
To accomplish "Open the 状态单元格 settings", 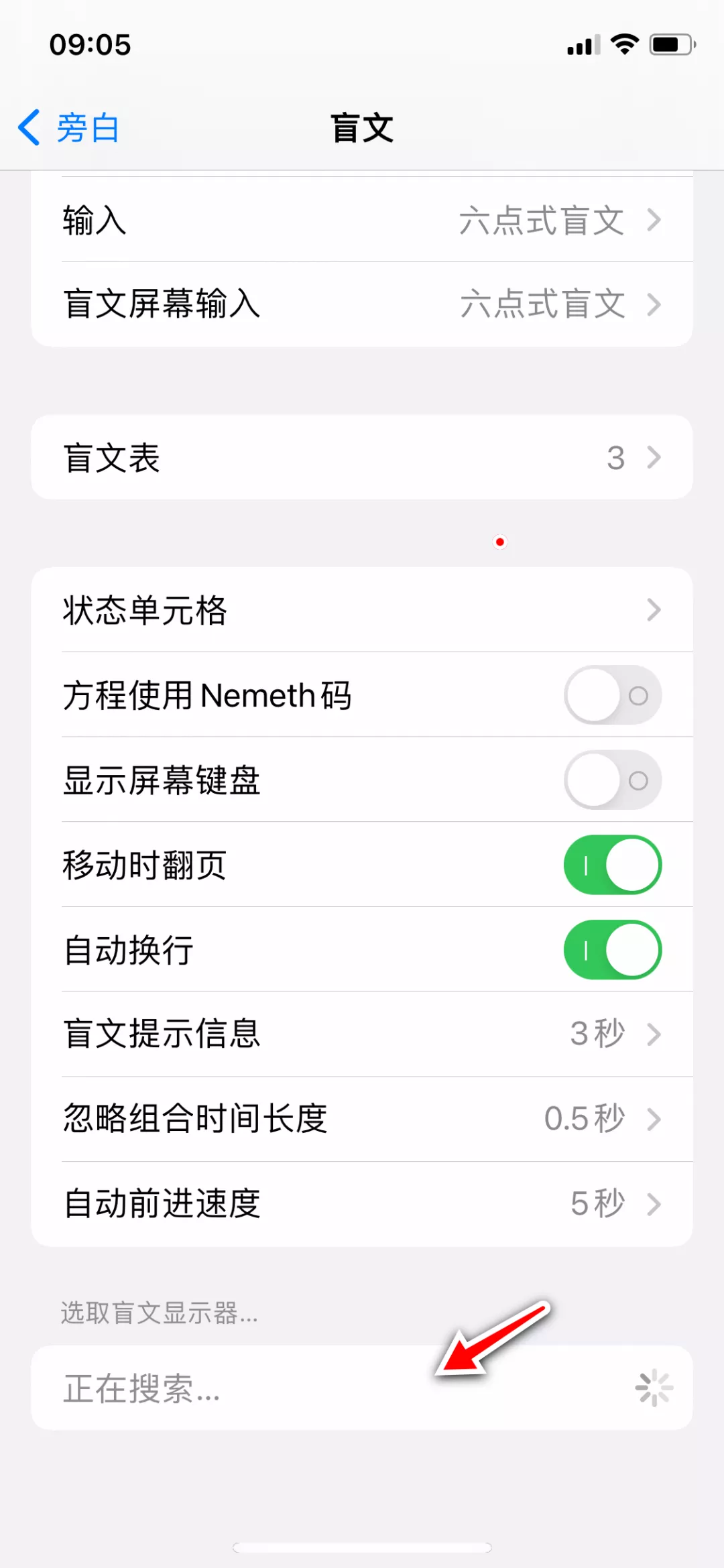I will (x=362, y=611).
